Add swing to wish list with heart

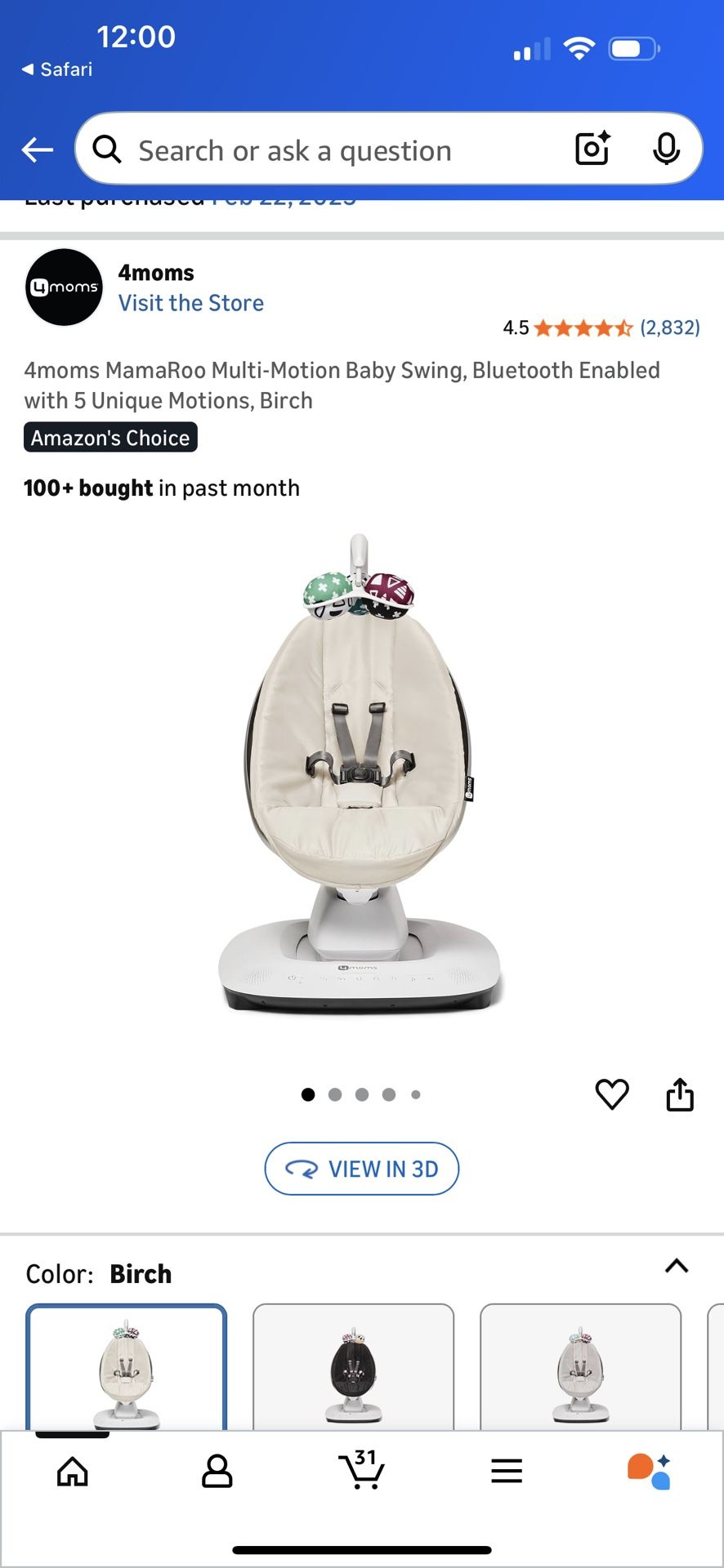point(611,1094)
